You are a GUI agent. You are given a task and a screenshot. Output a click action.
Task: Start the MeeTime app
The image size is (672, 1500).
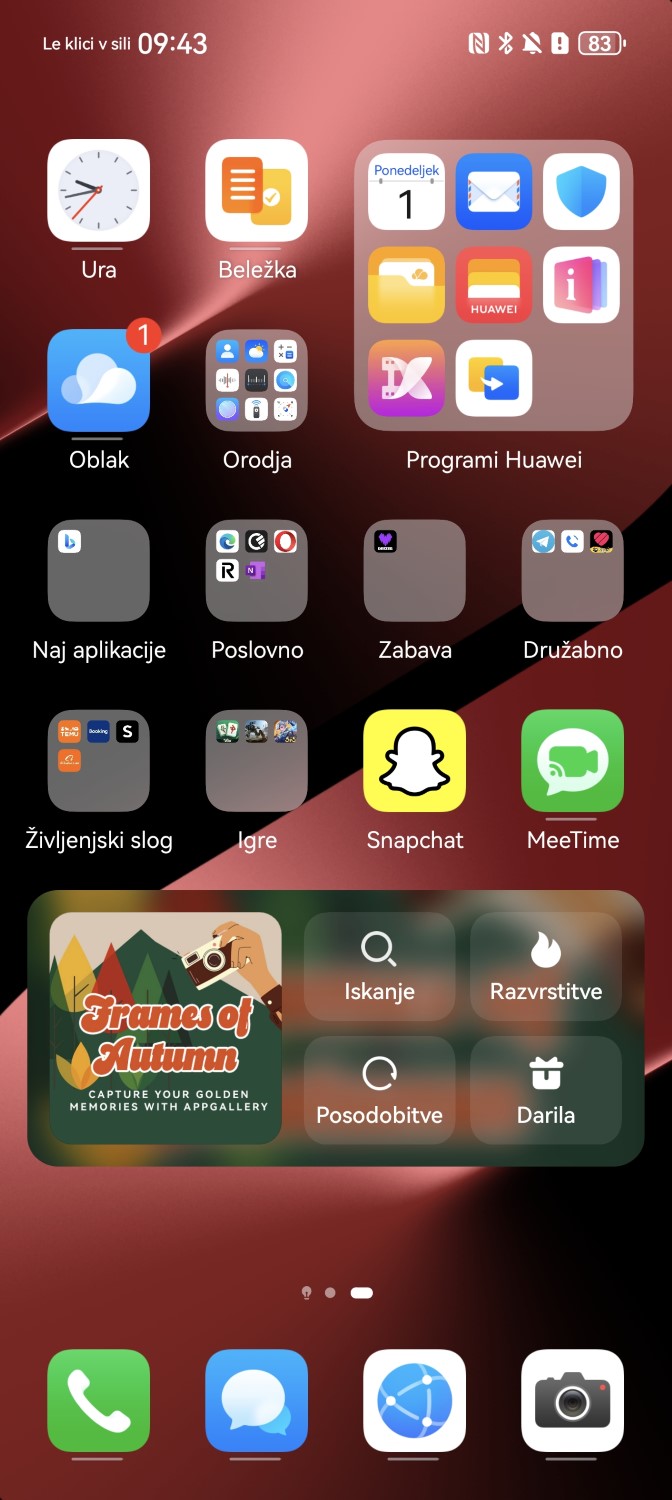(572, 760)
